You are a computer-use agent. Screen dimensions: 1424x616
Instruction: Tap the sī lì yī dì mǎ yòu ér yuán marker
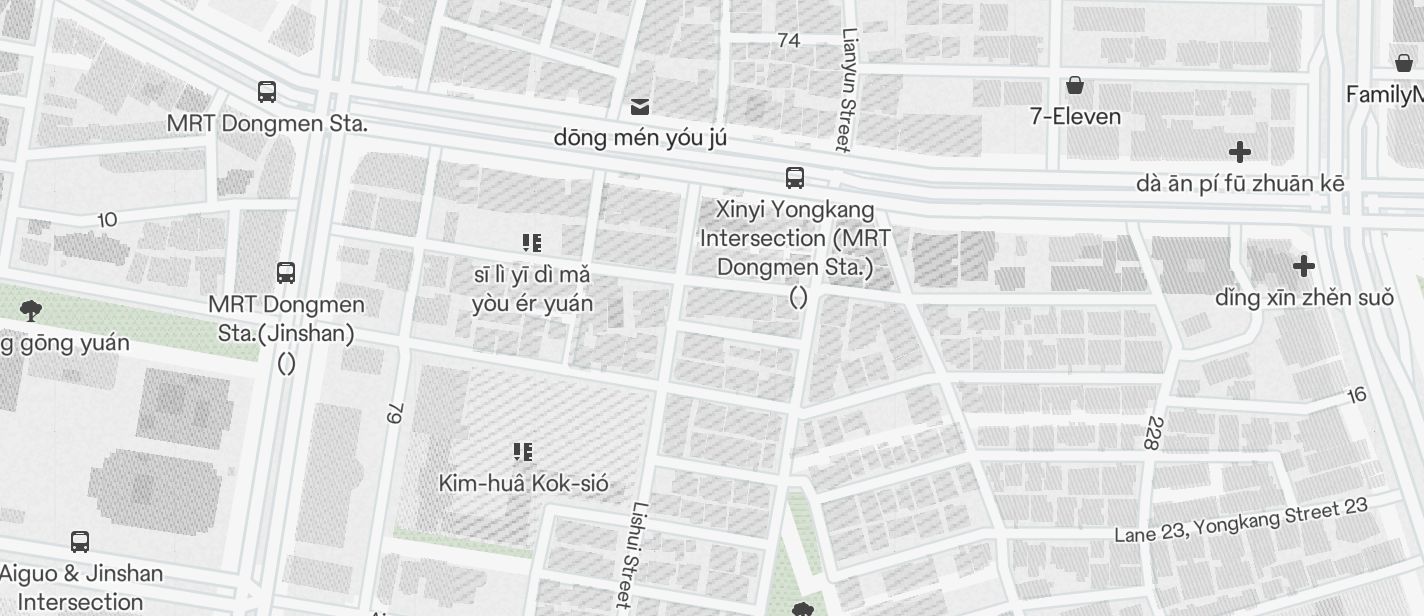click(532, 243)
